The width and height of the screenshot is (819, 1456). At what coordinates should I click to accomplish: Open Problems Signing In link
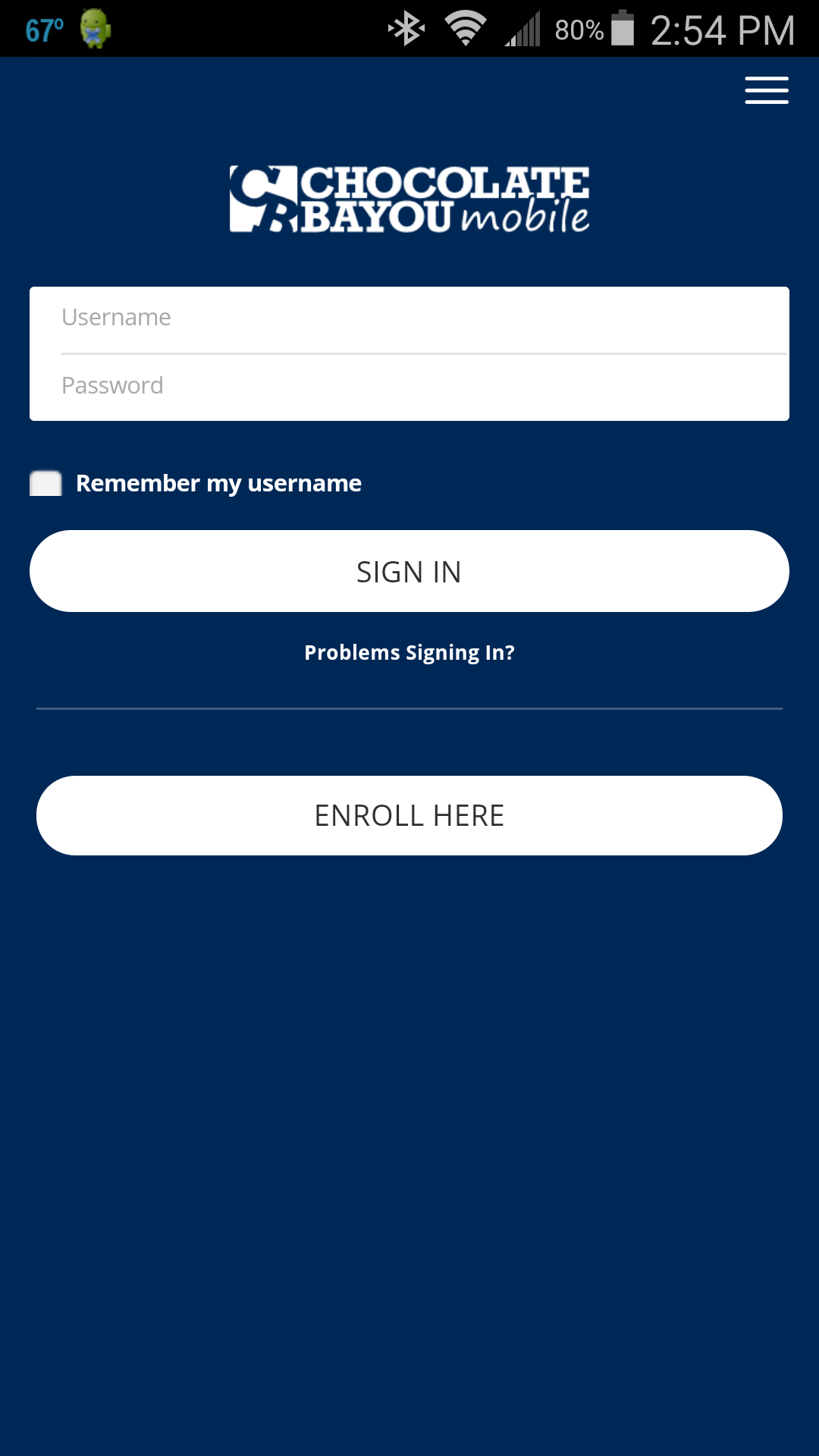409,652
